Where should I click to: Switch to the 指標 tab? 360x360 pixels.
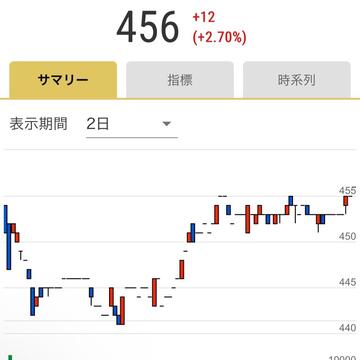(x=180, y=80)
